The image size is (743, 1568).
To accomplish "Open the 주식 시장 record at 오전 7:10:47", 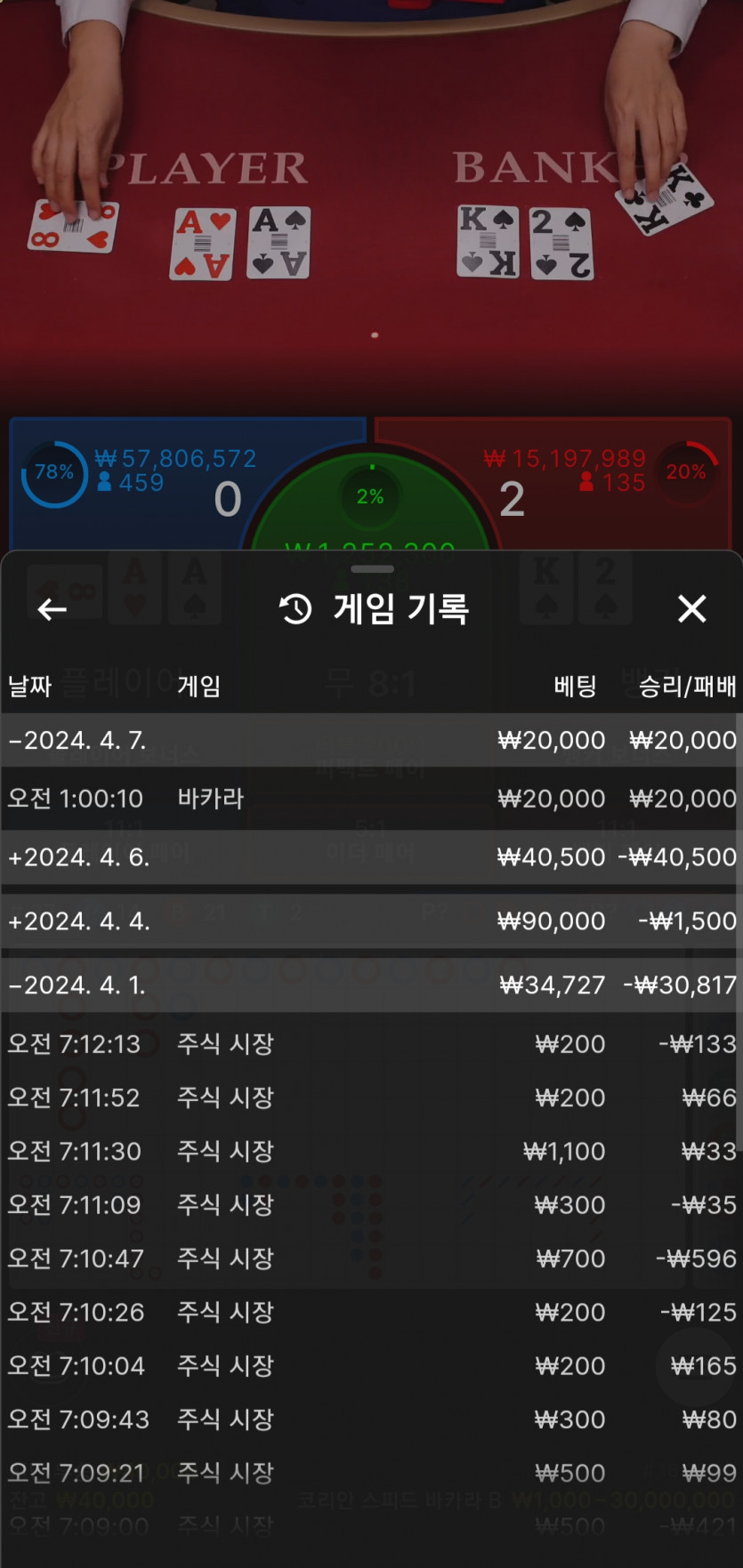I will 370,1258.
